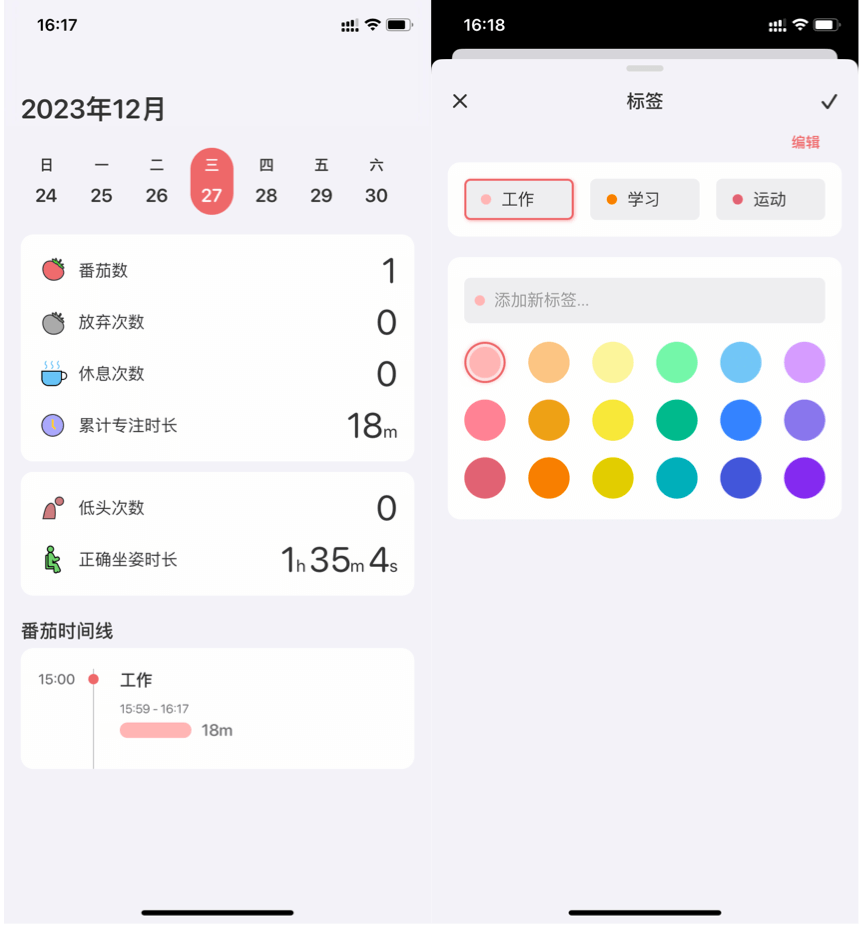Select the 学习 tag chip

(644, 200)
